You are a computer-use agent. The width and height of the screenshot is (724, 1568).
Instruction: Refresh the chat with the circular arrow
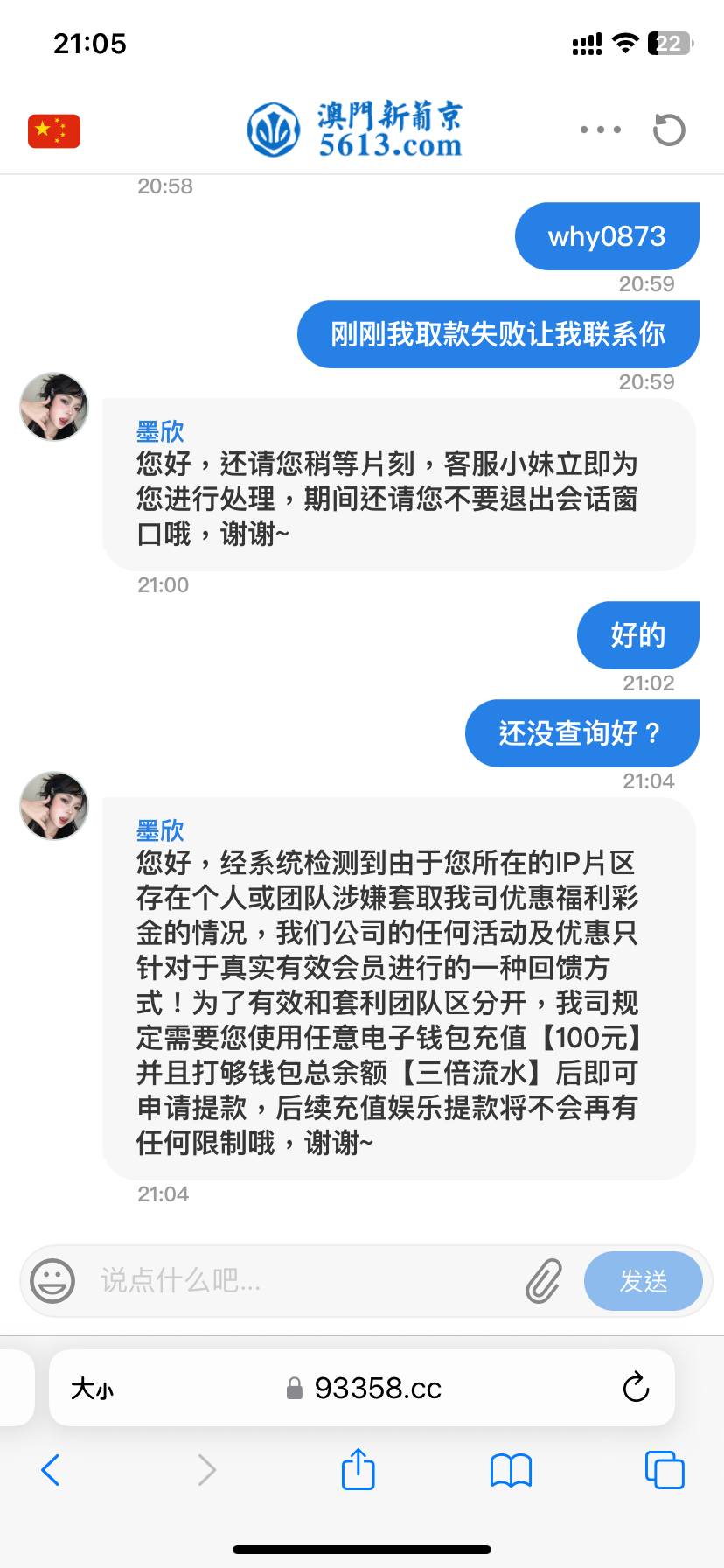[x=669, y=130]
